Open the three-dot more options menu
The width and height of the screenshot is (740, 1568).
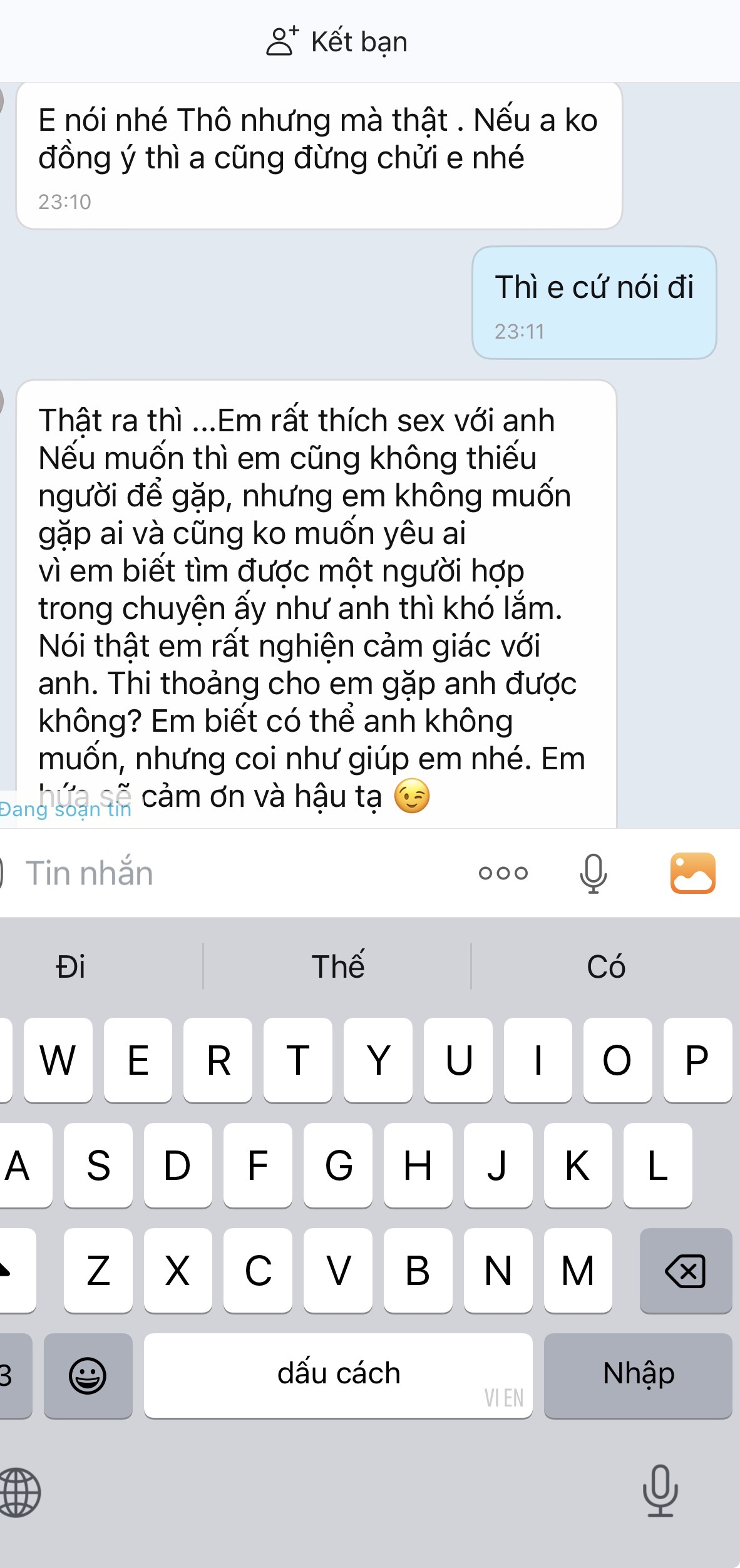coord(503,873)
